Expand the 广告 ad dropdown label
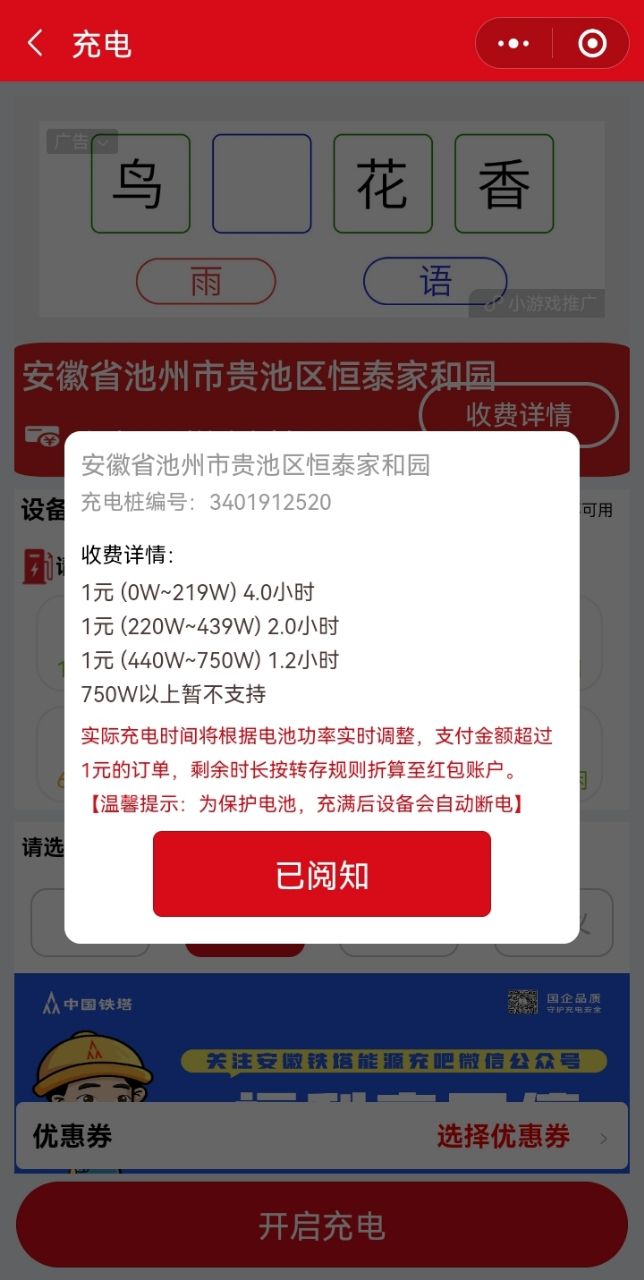 (x=81, y=142)
